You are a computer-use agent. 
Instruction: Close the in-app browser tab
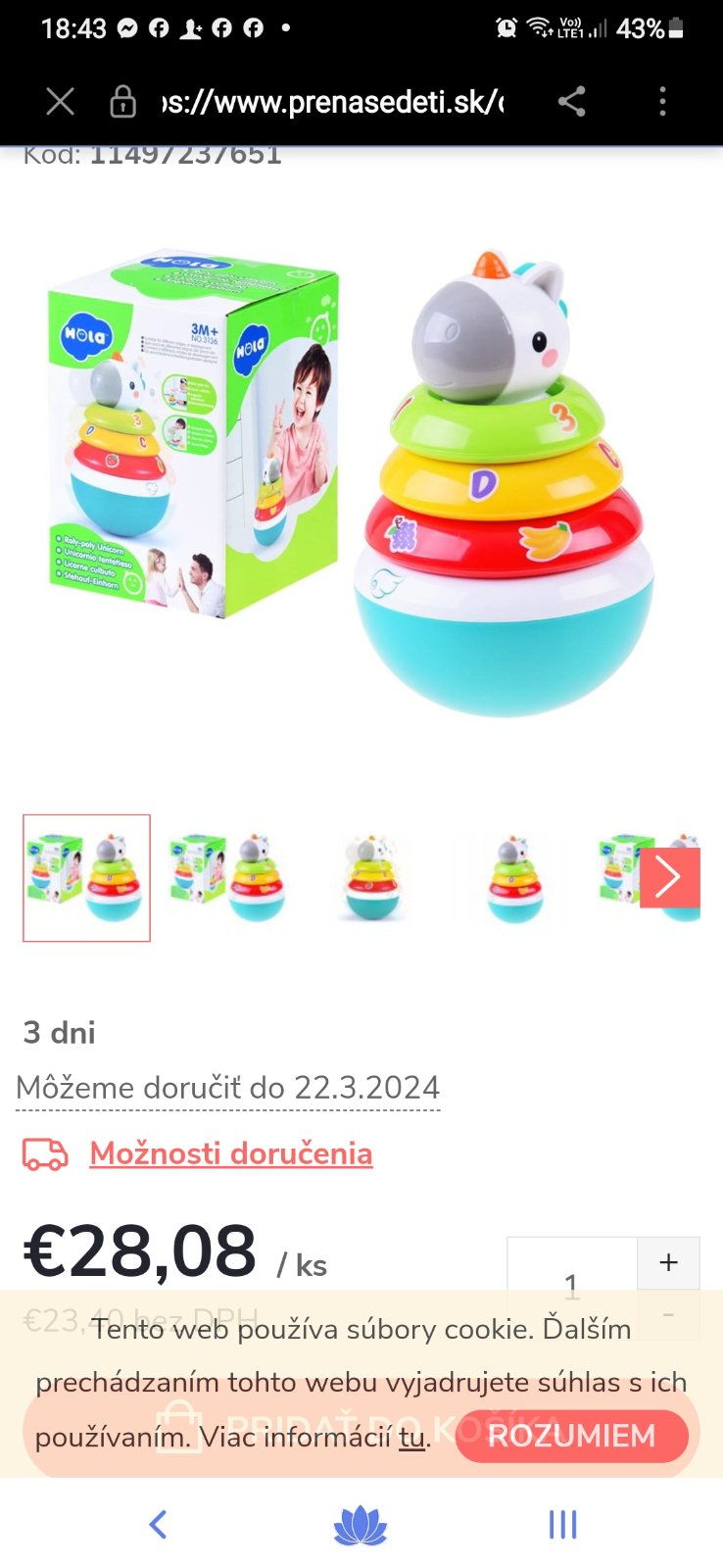[61, 101]
